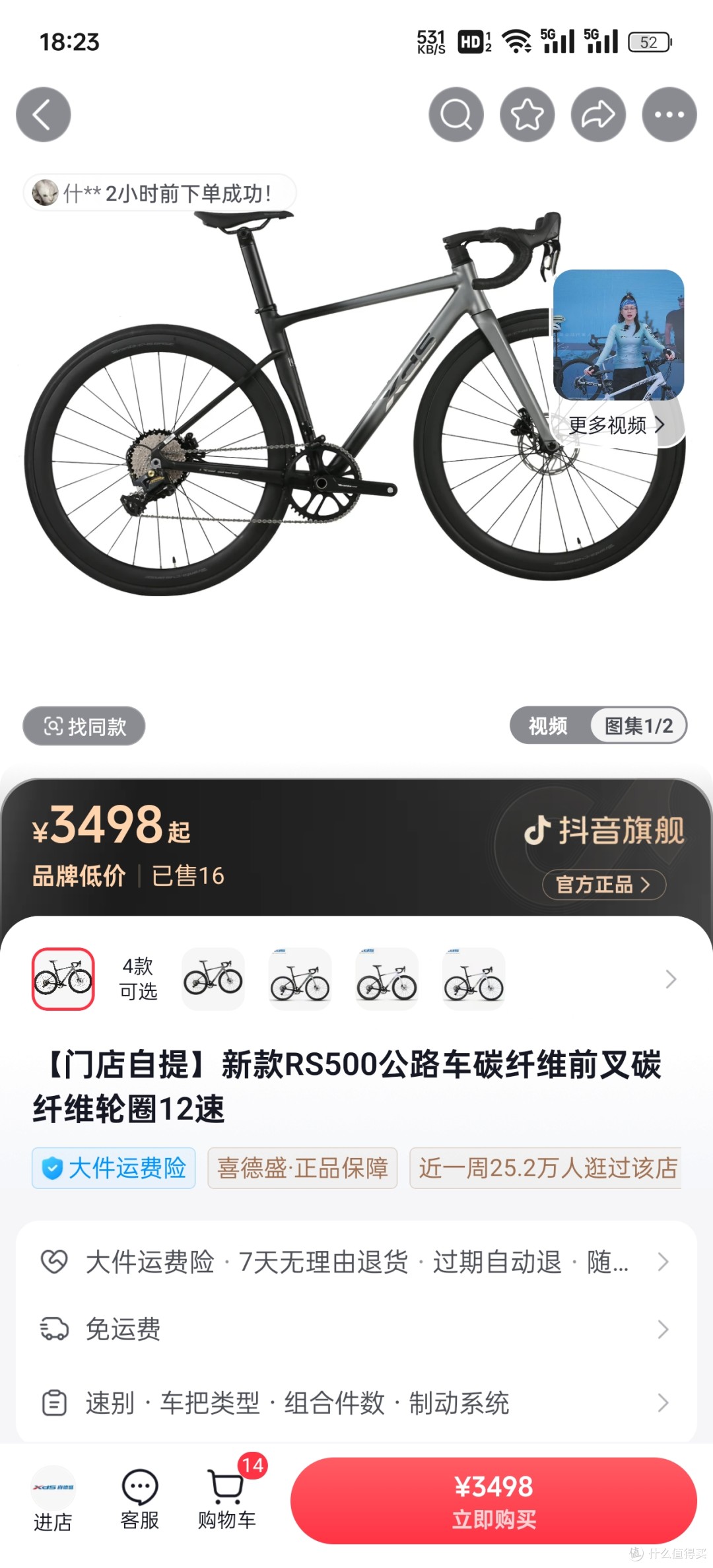Screen dimensions: 713x1568
Task: Enter the XDS store via 进店
Action: tap(53, 1505)
